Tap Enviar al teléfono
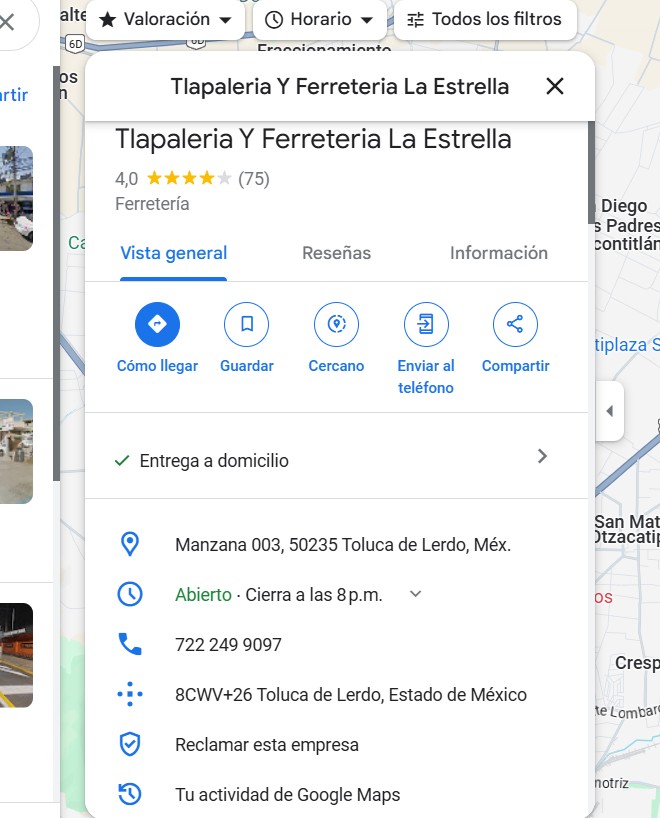This screenshot has height=818, width=660. 425,325
